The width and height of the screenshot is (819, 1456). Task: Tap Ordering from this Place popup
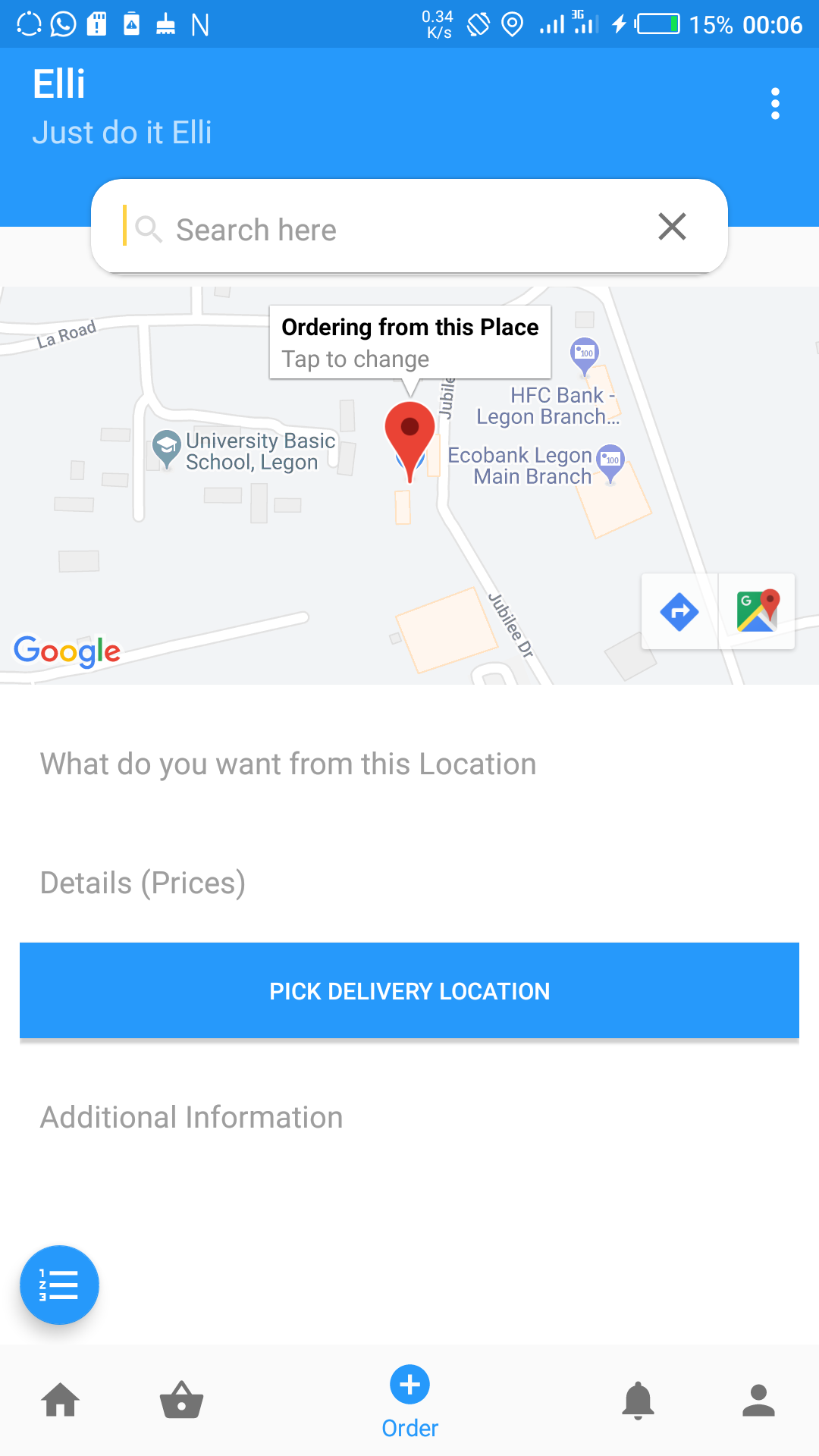(x=410, y=342)
